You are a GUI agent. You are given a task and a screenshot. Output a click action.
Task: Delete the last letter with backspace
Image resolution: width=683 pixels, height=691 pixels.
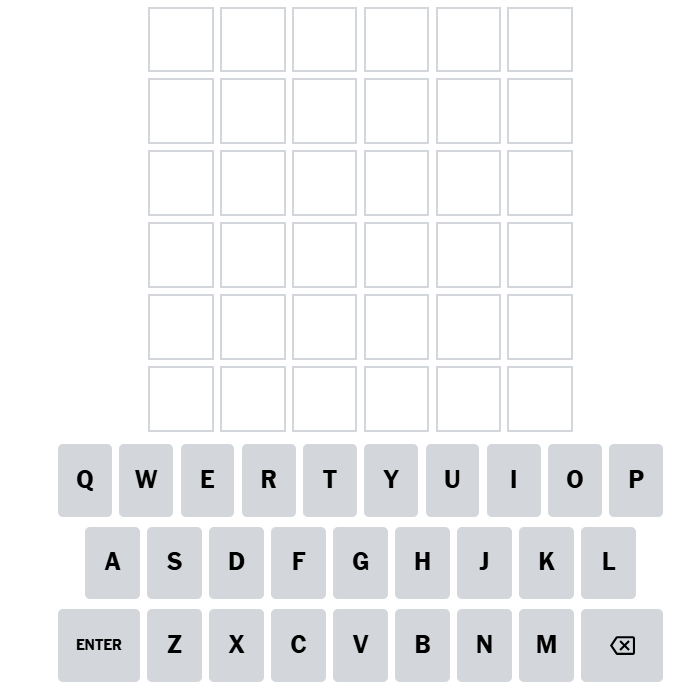621,645
